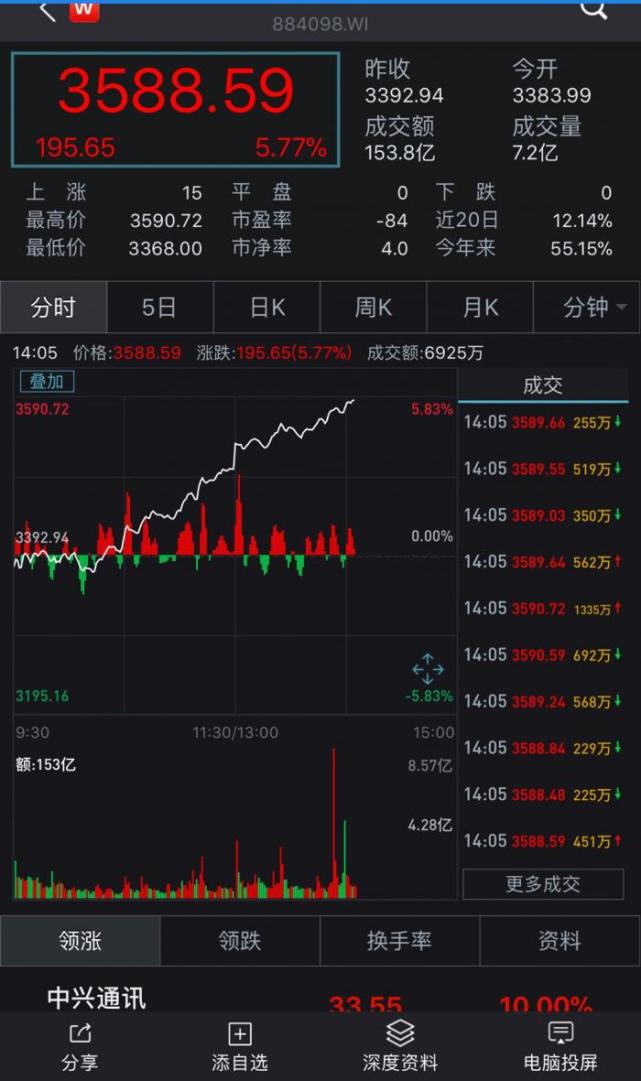Show the 周K weekly chart
641x1081 pixels.
[x=373, y=308]
